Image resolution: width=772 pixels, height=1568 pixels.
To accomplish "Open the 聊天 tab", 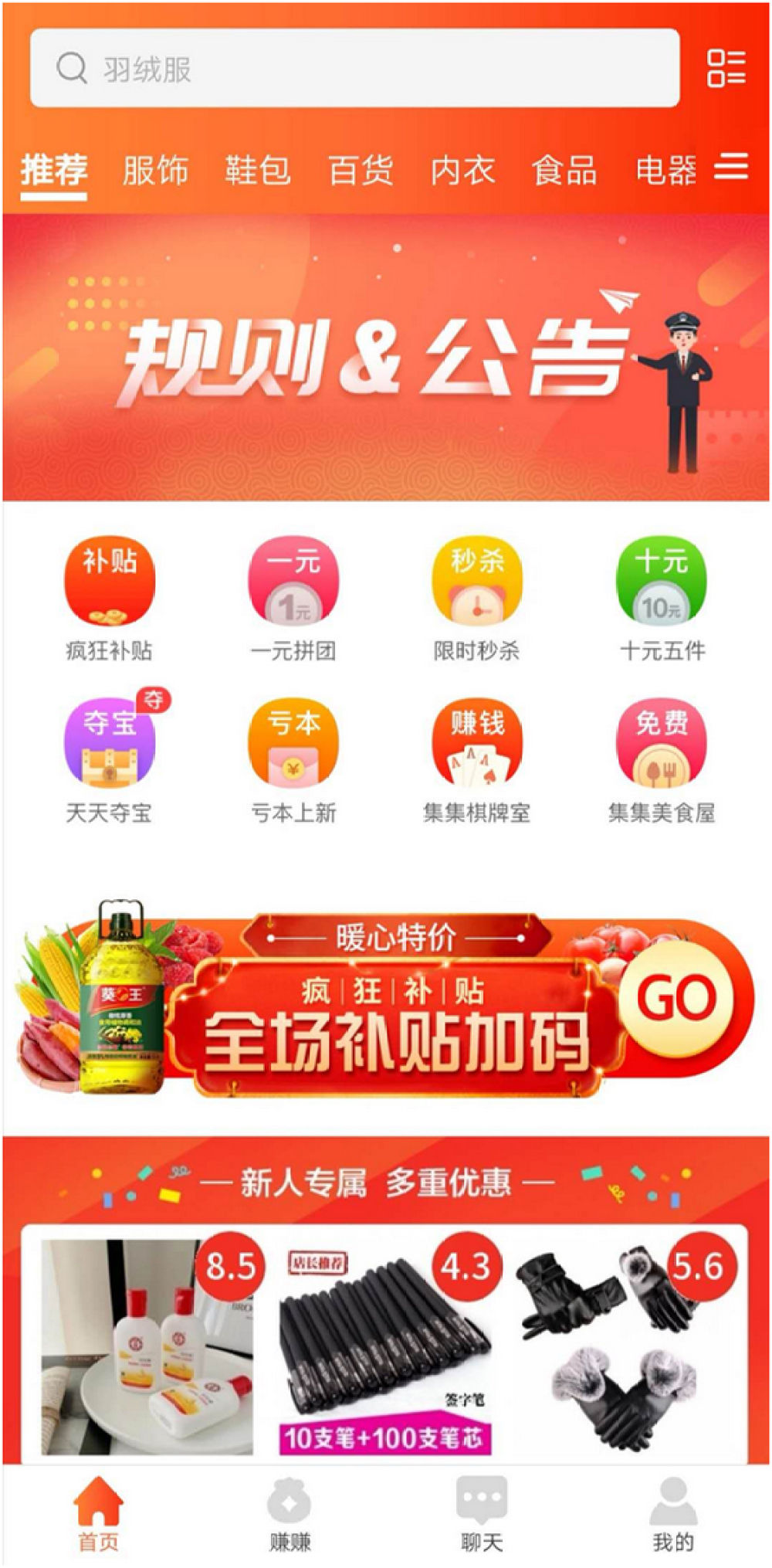I will tap(482, 1514).
